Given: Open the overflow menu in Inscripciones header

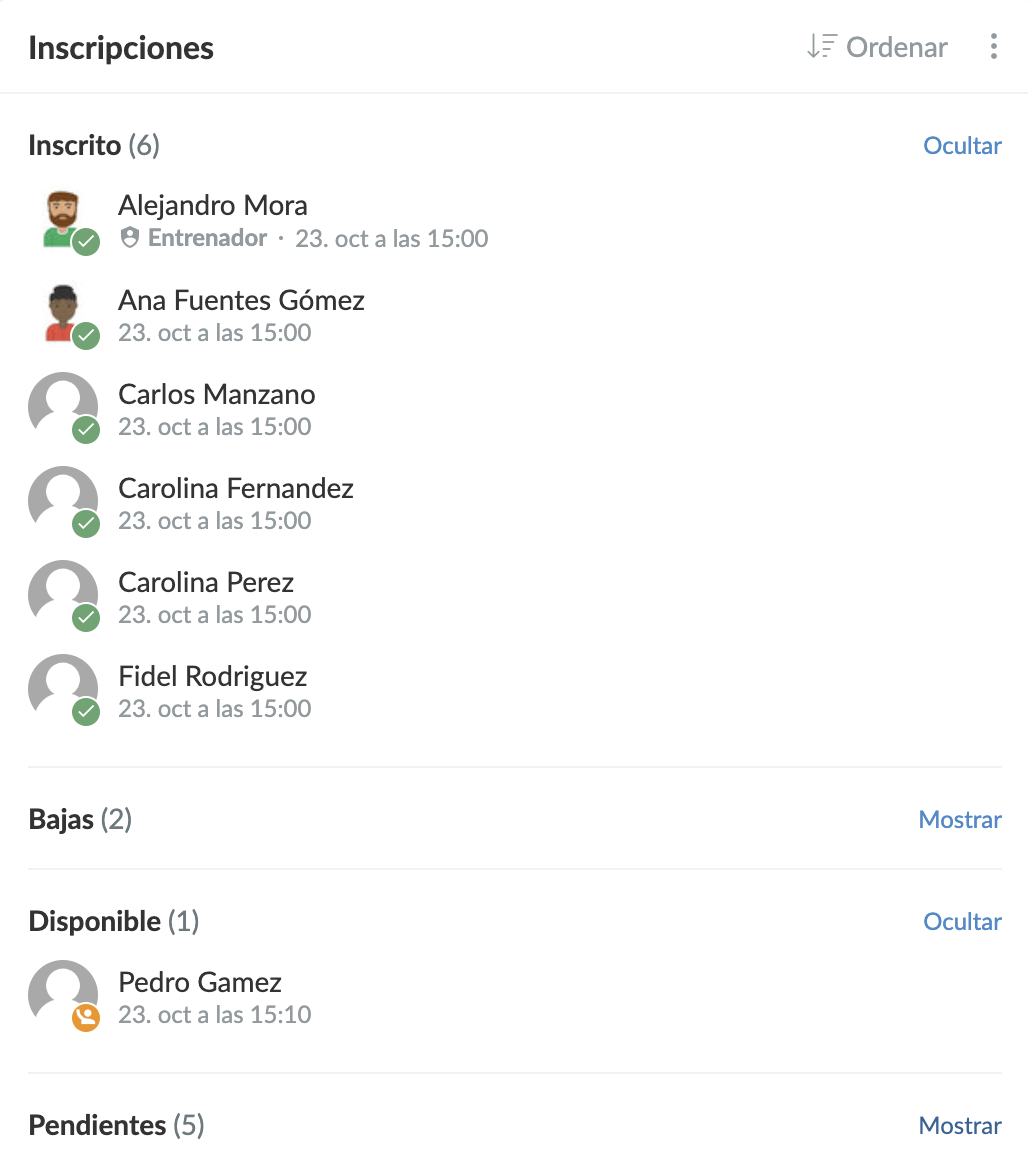Looking at the screenshot, I should [992, 47].
